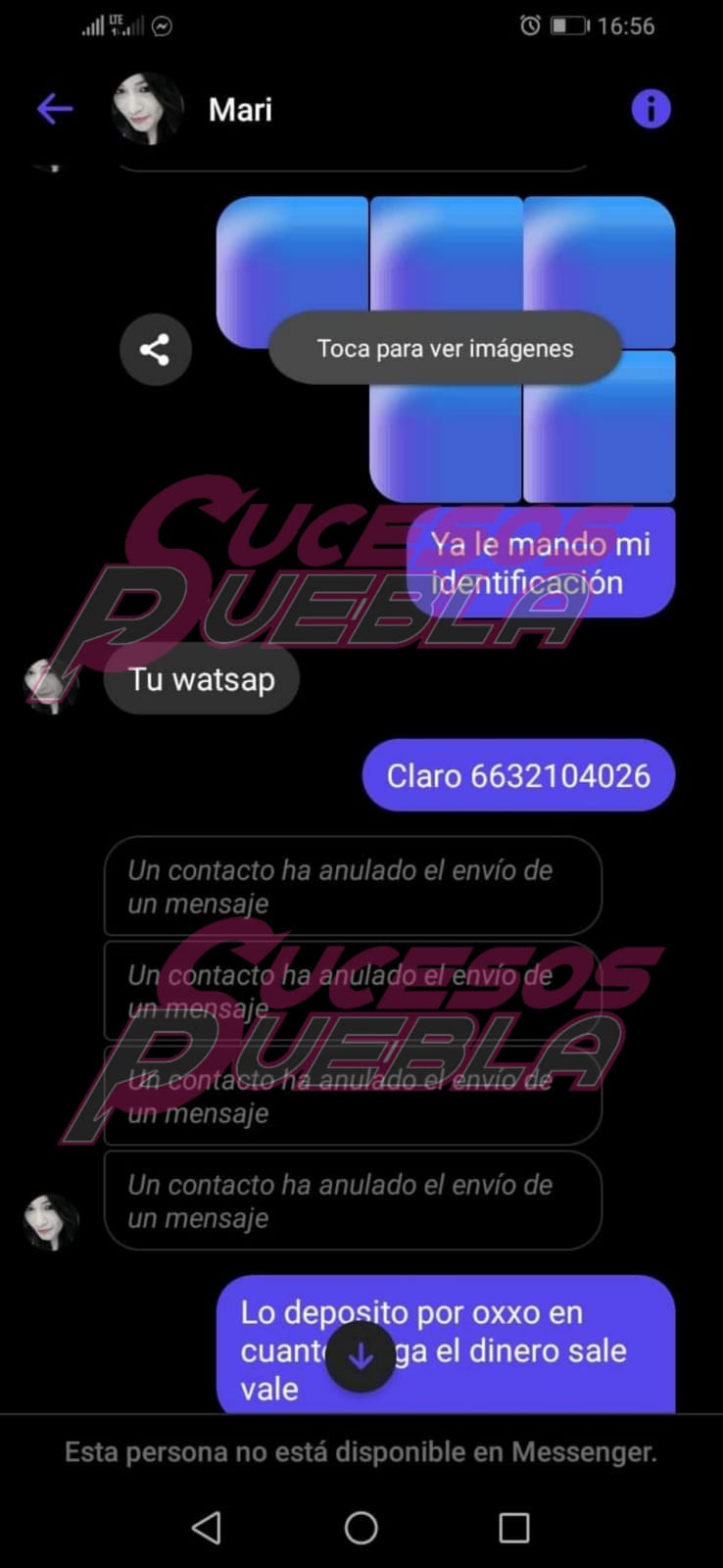Tap the system home button

pyautogui.click(x=361, y=1527)
